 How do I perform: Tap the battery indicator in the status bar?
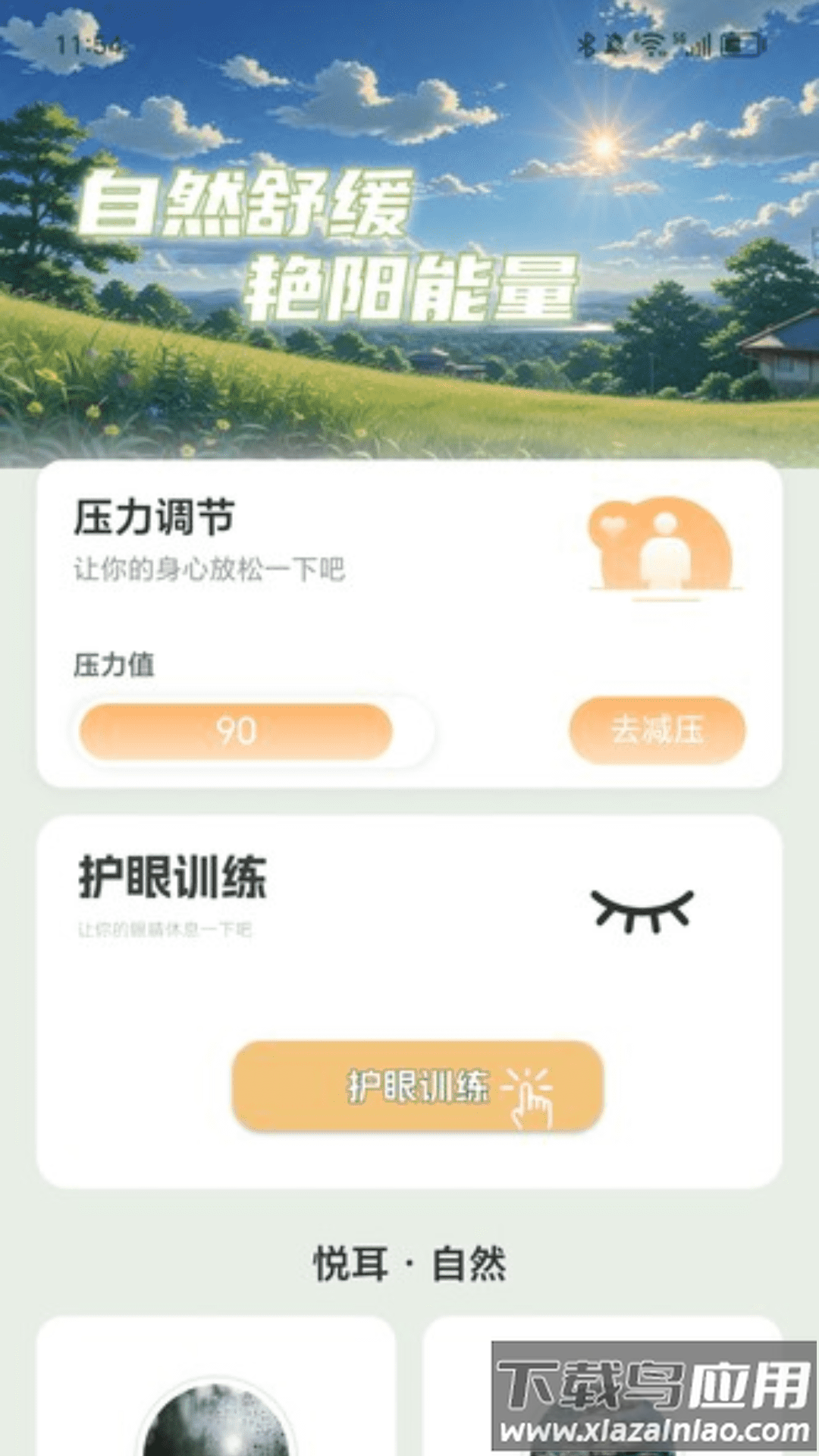coord(739,45)
